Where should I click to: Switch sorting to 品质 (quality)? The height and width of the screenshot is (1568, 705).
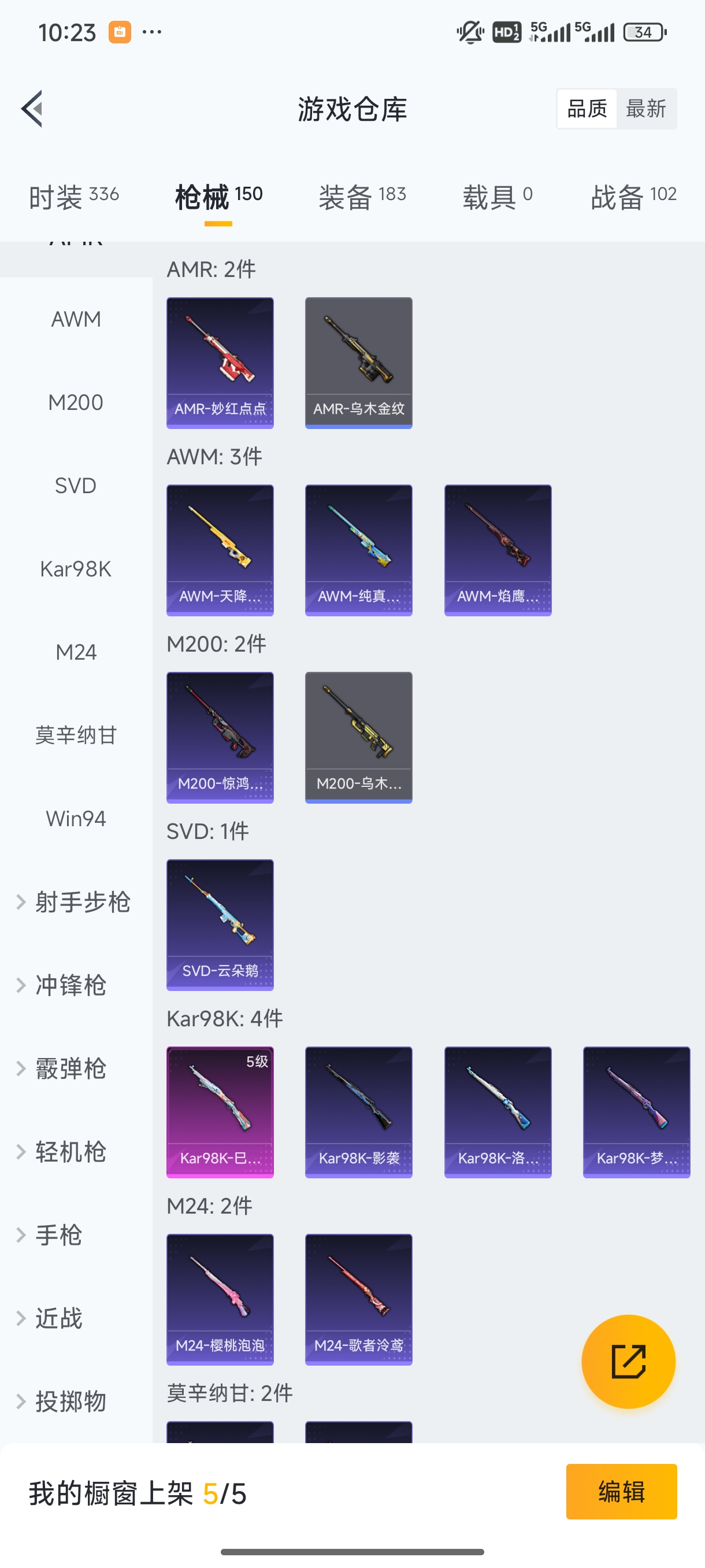click(586, 108)
